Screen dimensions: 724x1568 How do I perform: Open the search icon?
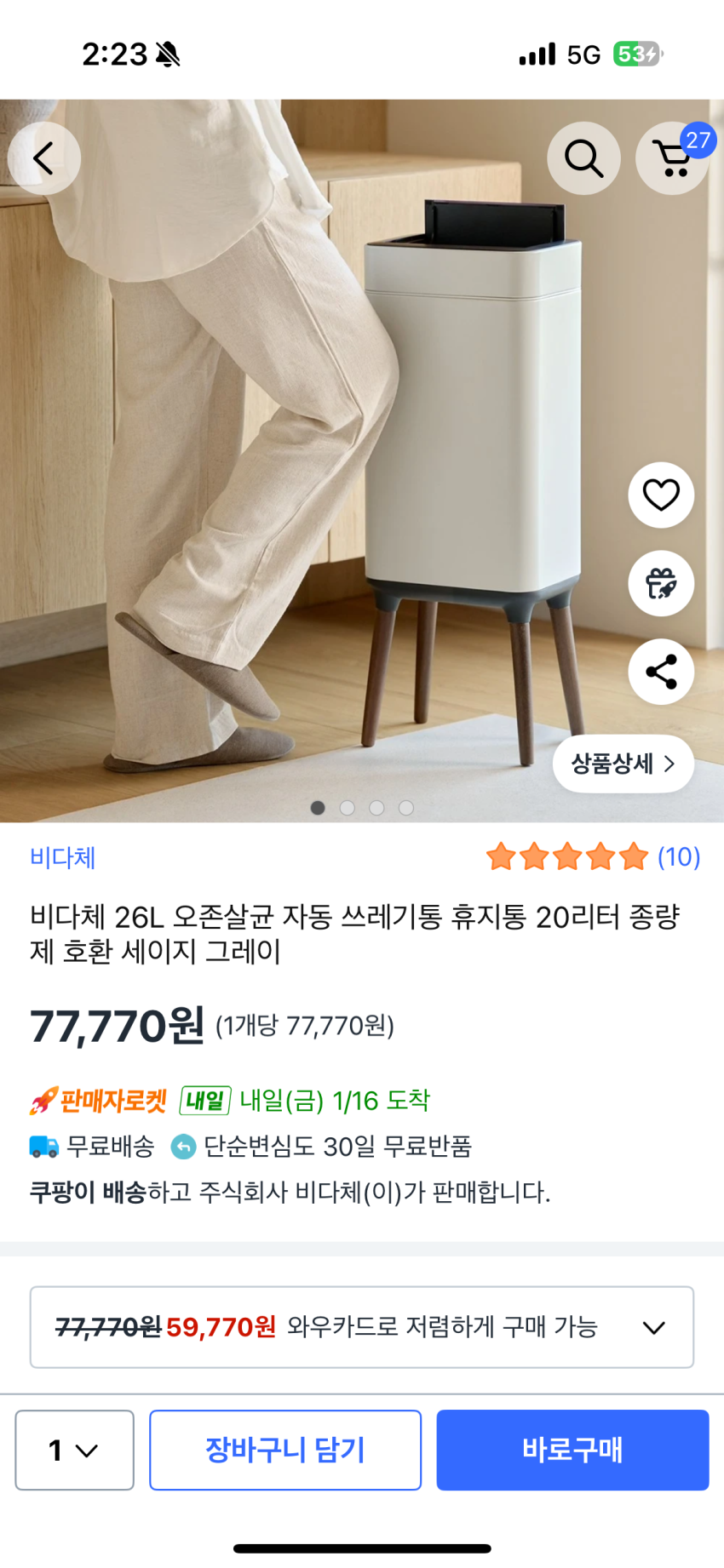pos(583,158)
